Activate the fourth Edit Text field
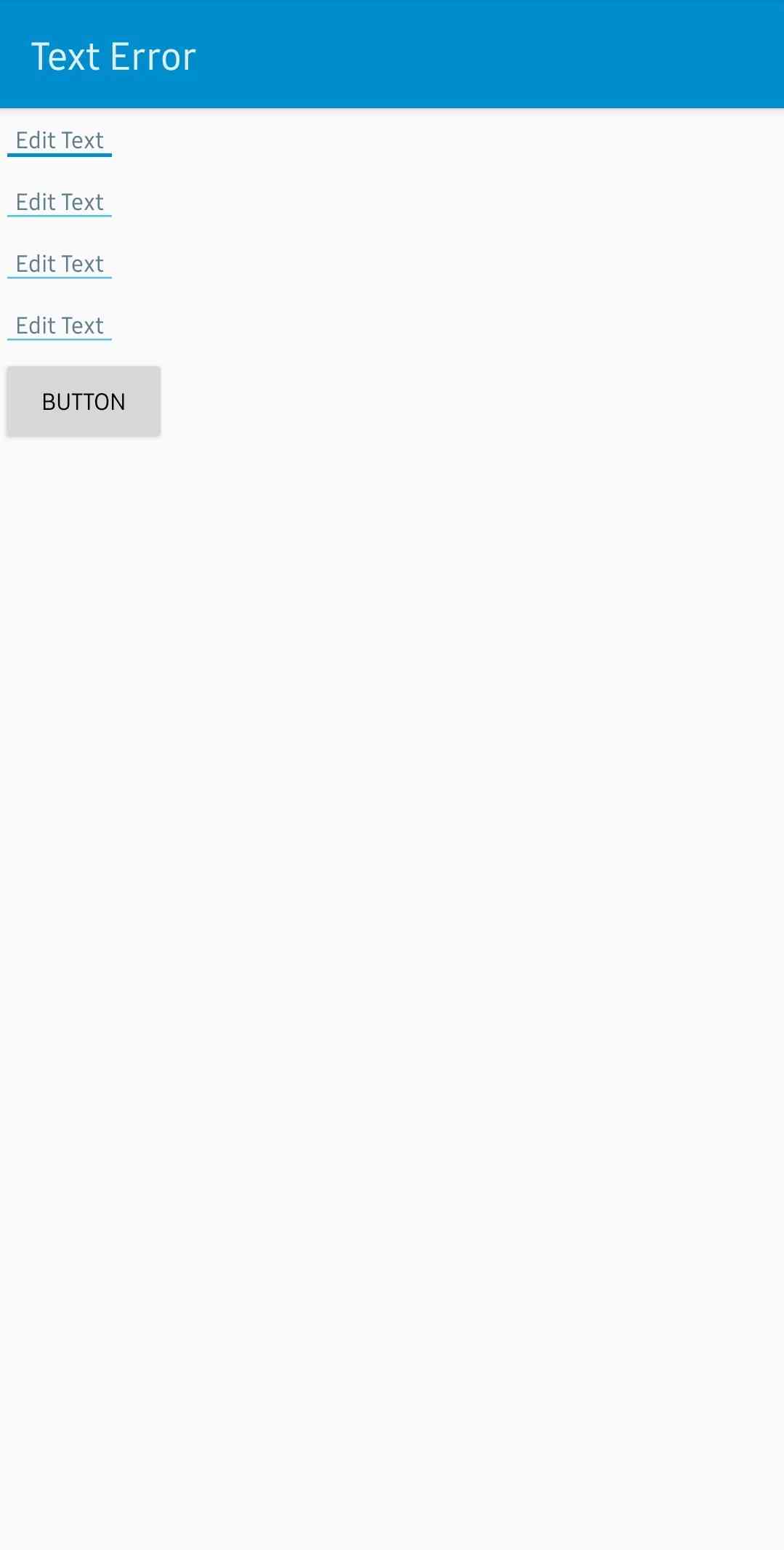The image size is (784, 1550). (x=60, y=326)
